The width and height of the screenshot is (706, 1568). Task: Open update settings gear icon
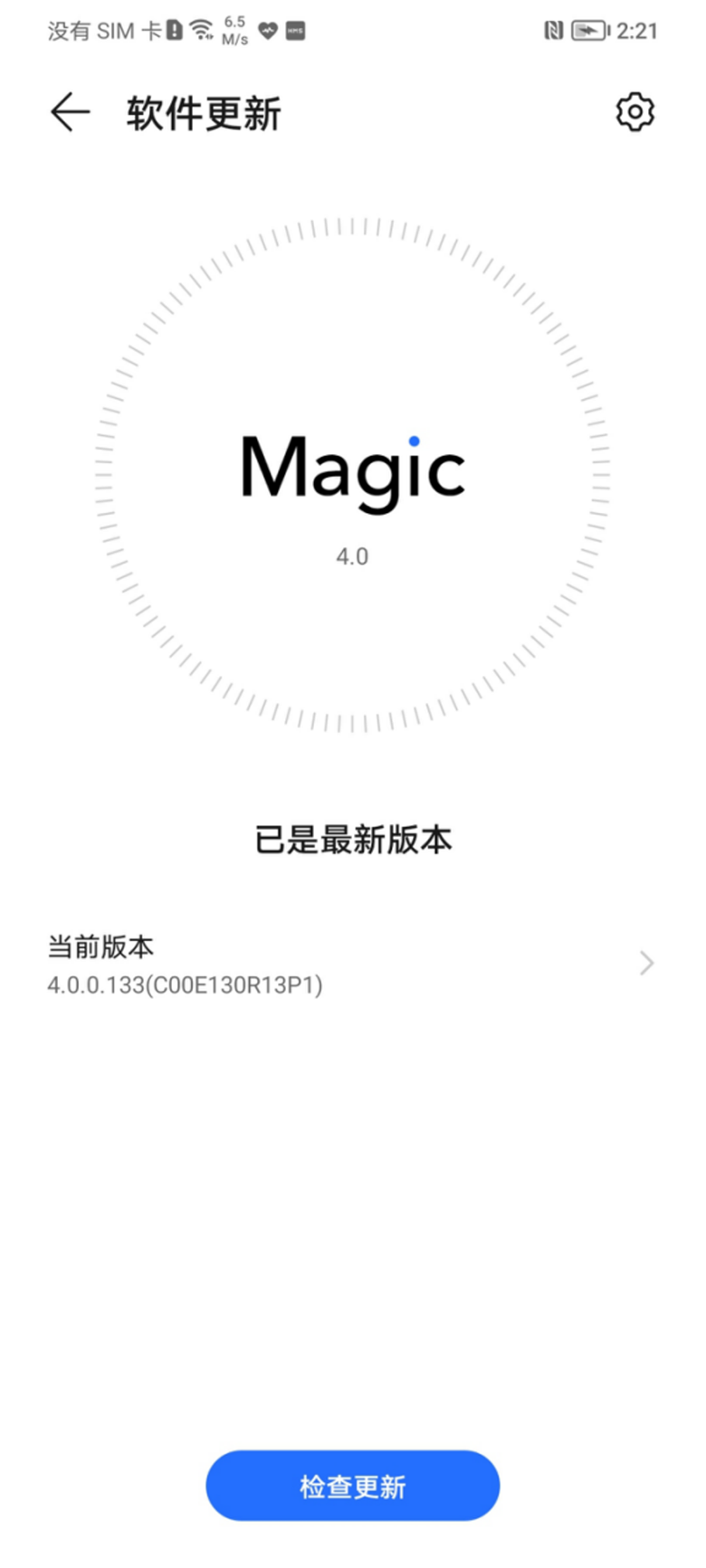634,112
